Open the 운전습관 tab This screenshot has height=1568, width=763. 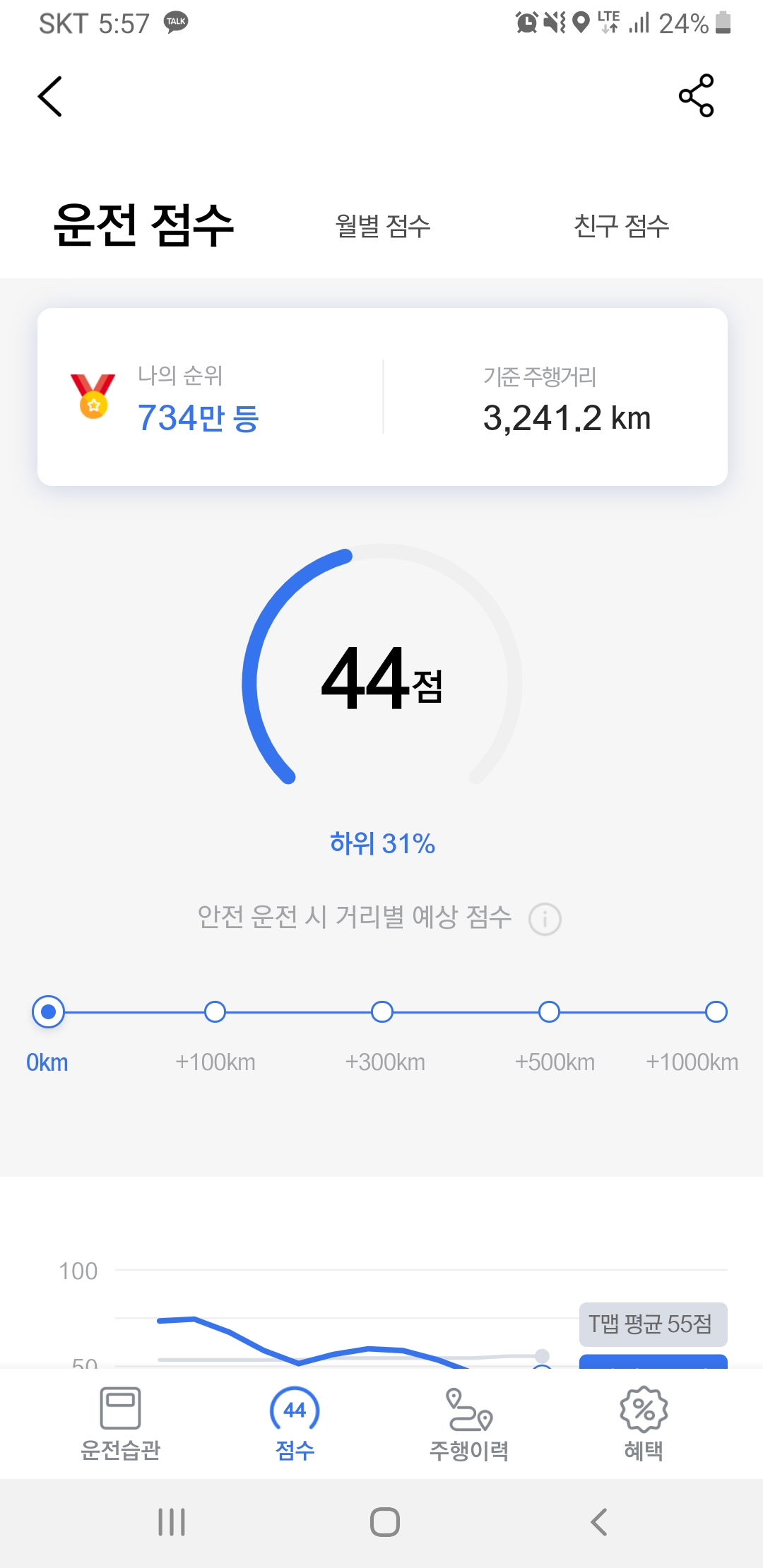tap(120, 1423)
